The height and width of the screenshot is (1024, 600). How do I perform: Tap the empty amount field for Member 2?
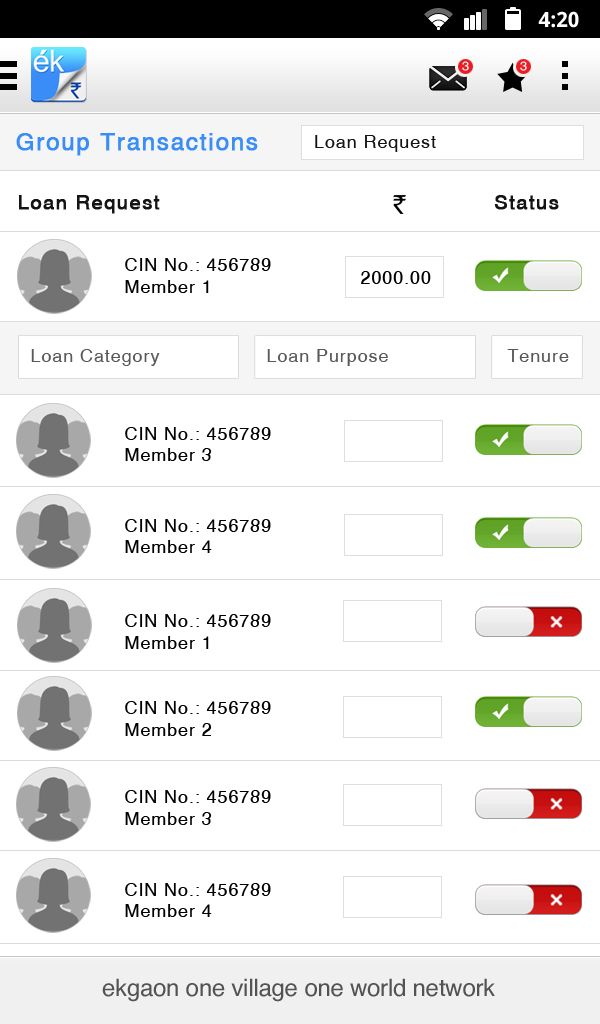click(392, 716)
